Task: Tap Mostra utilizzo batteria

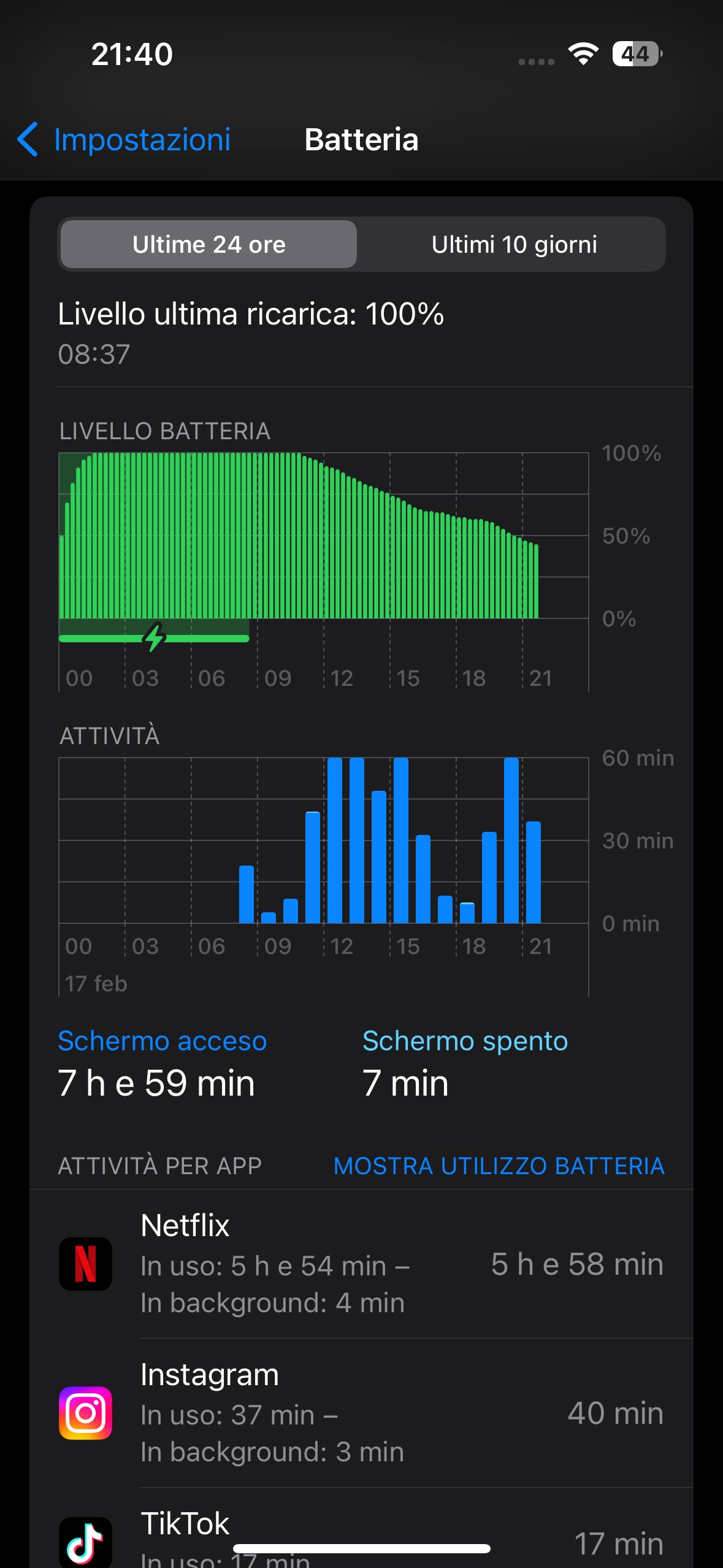Action: pyautogui.click(x=499, y=1166)
